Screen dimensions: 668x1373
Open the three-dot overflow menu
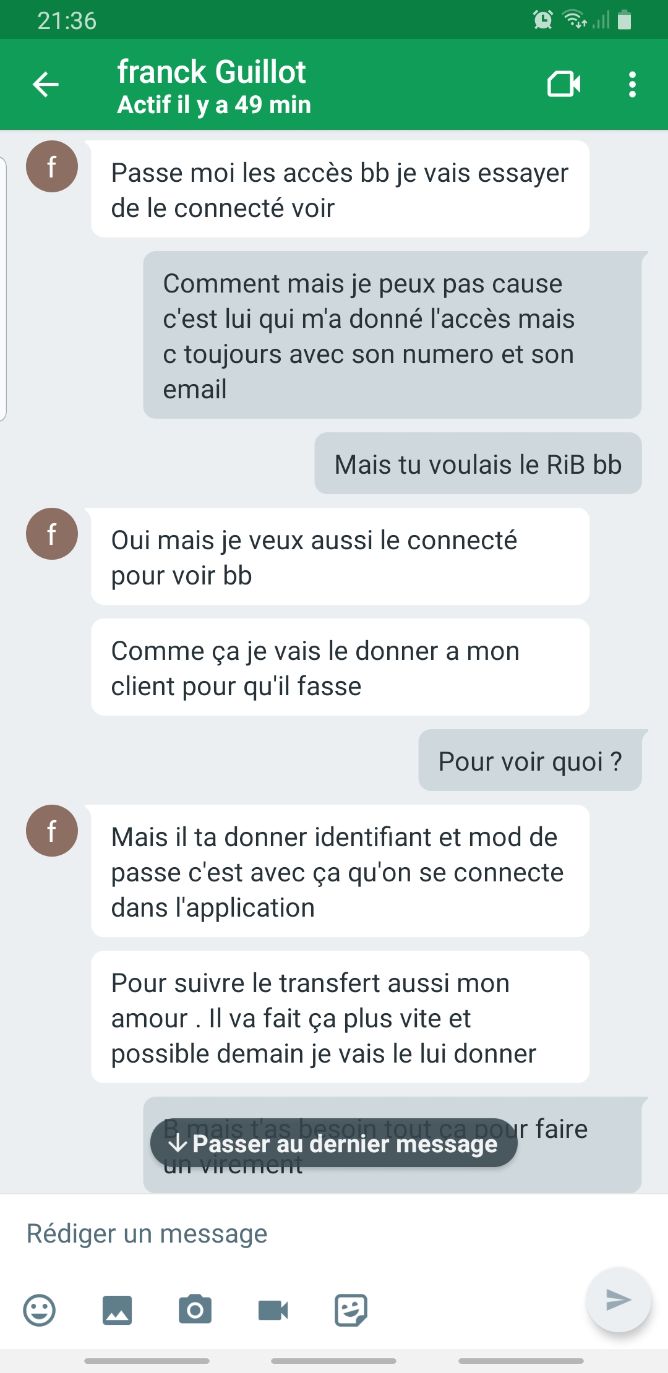click(632, 85)
